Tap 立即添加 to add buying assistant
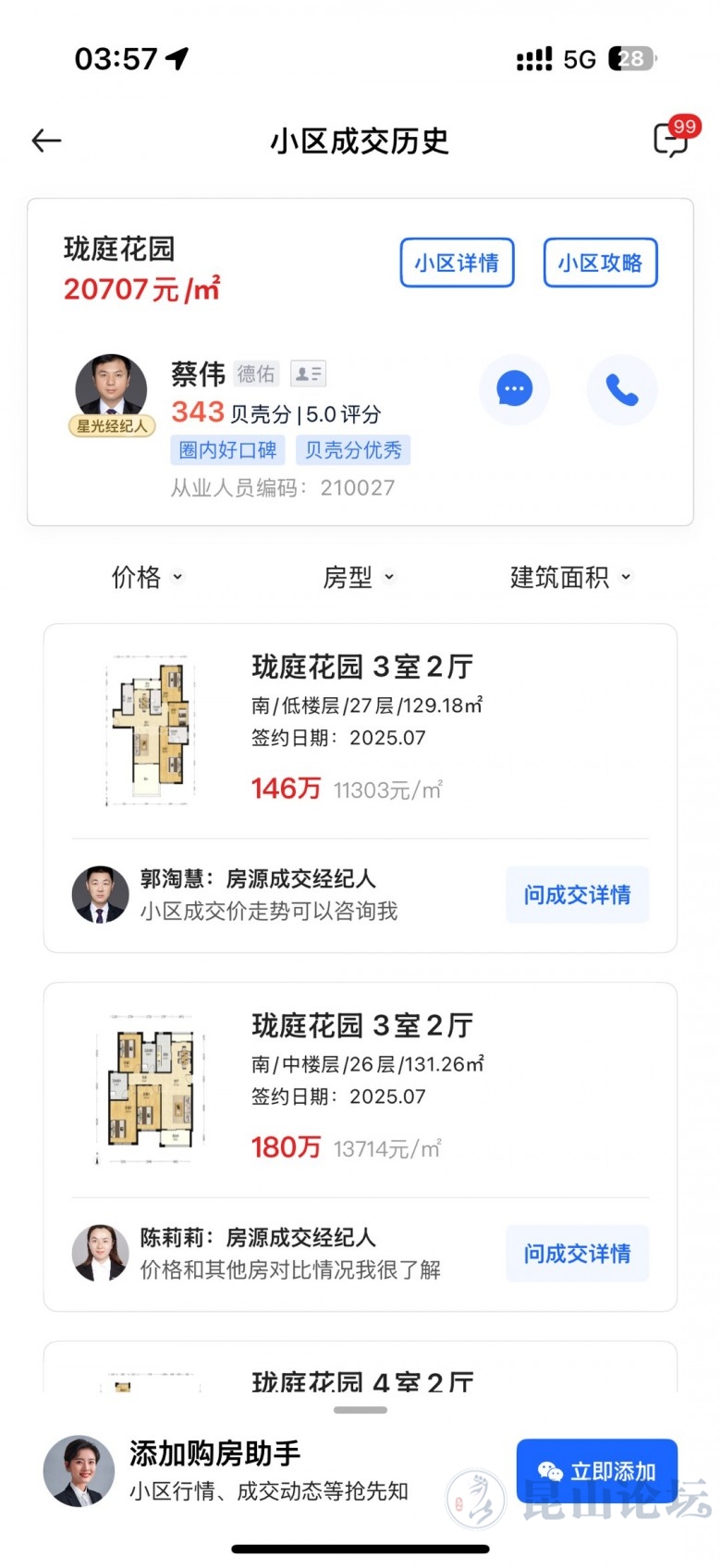721x1568 pixels. pyautogui.click(x=597, y=1470)
